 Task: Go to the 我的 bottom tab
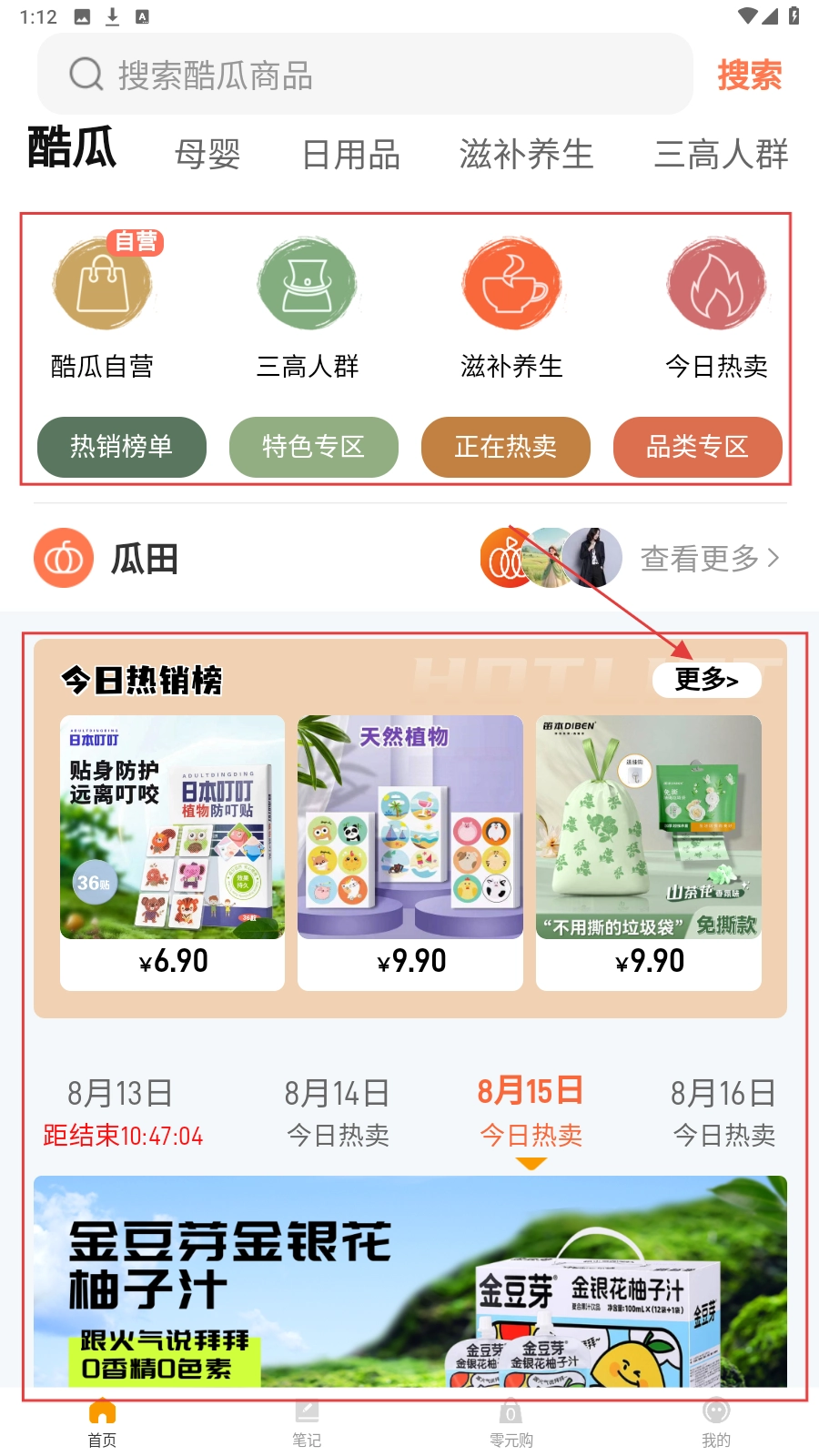point(716,1422)
